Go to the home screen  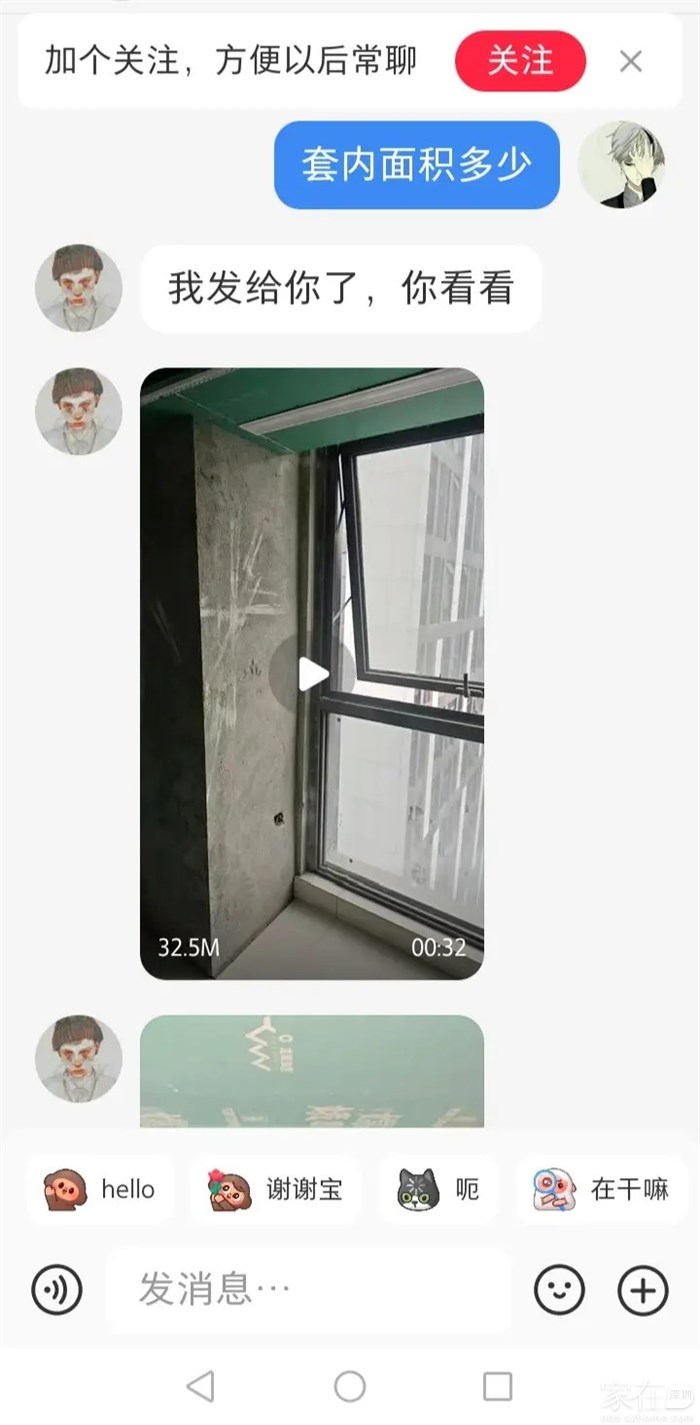coord(350,1386)
